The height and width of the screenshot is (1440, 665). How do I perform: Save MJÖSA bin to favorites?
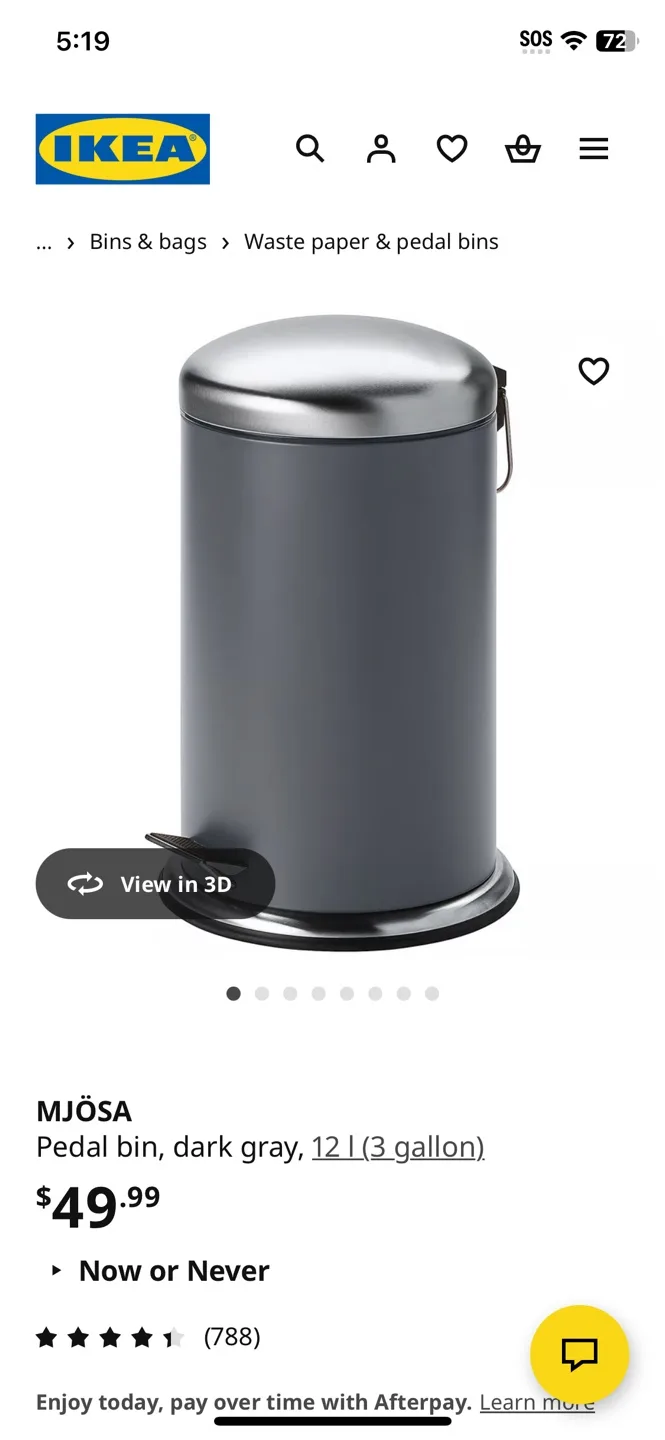point(593,371)
